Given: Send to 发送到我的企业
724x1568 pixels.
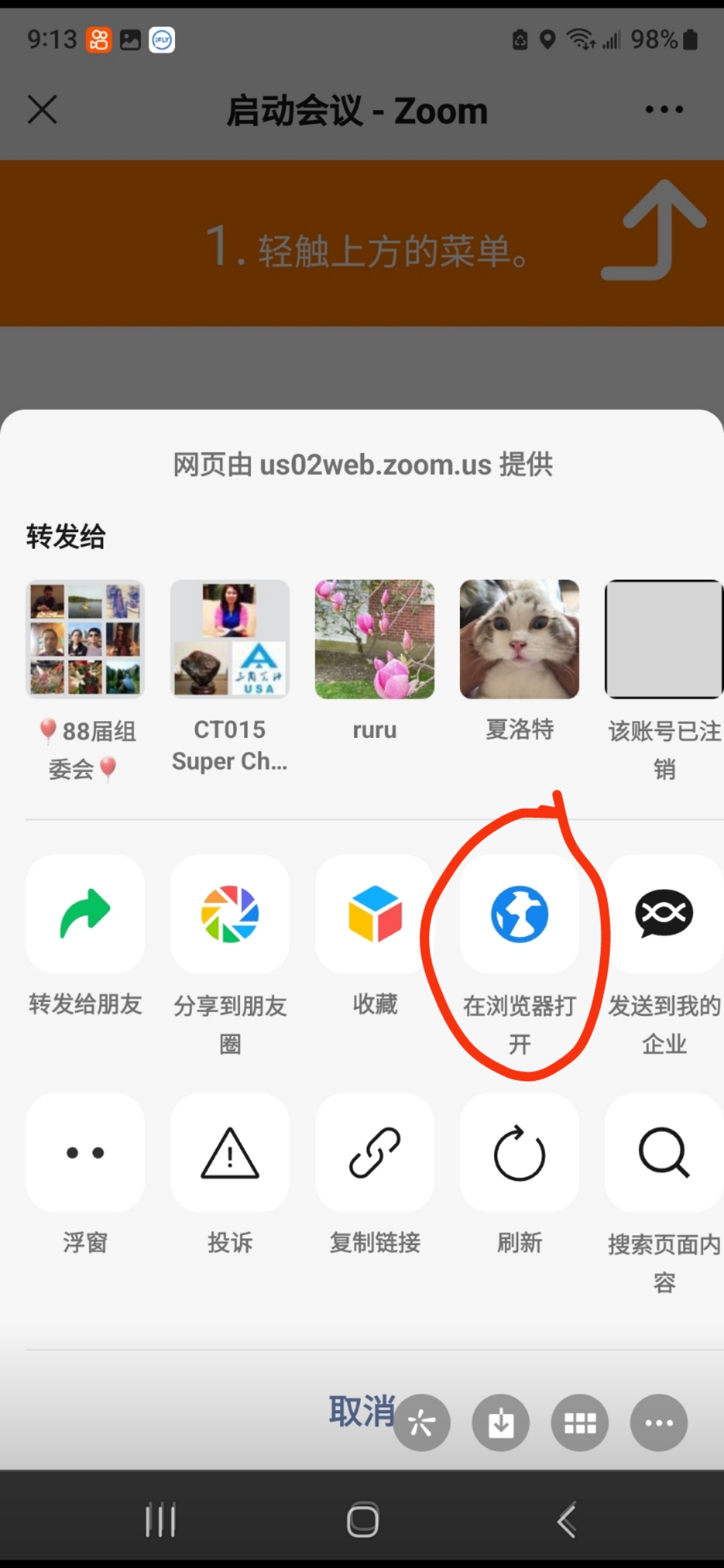Looking at the screenshot, I should pyautogui.click(x=664, y=914).
